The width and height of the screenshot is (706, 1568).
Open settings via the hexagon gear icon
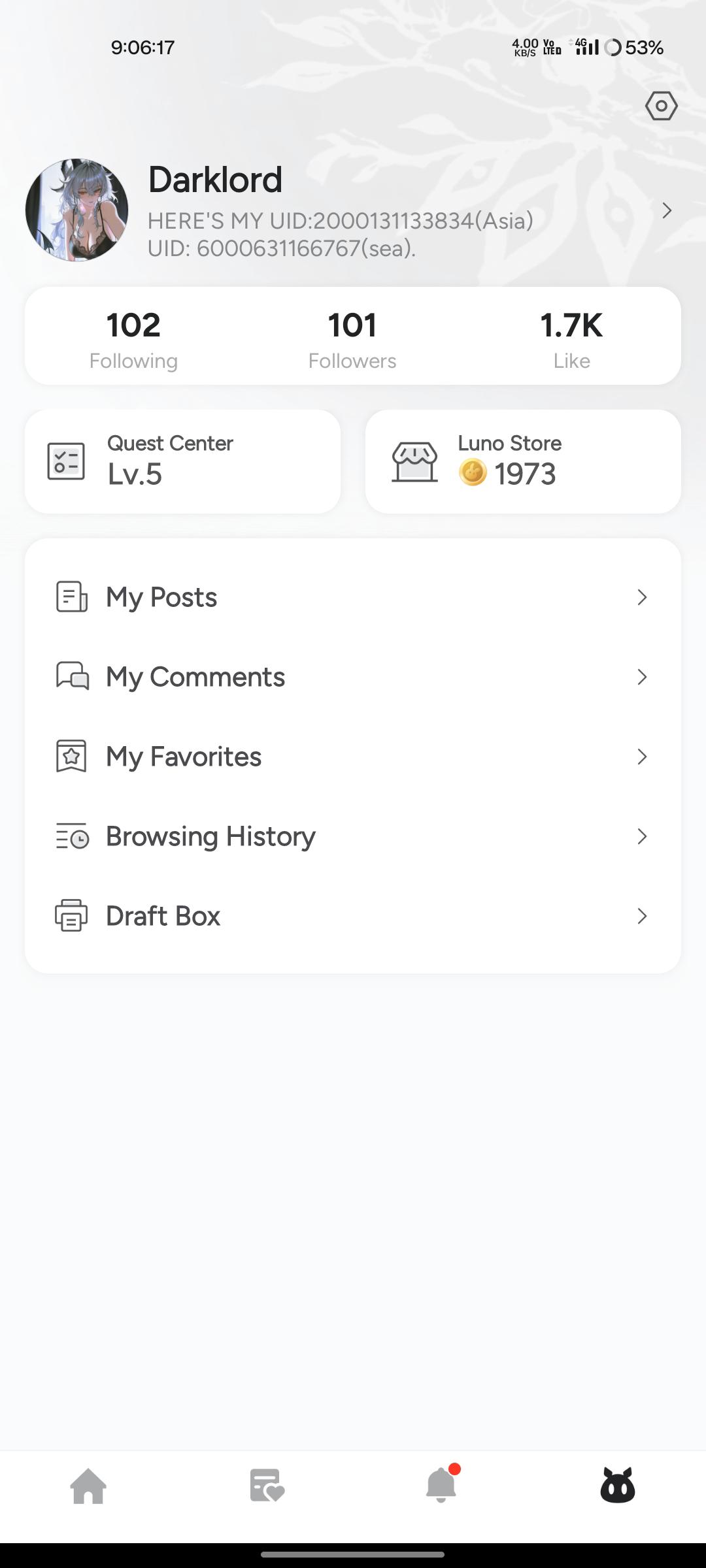tap(661, 106)
